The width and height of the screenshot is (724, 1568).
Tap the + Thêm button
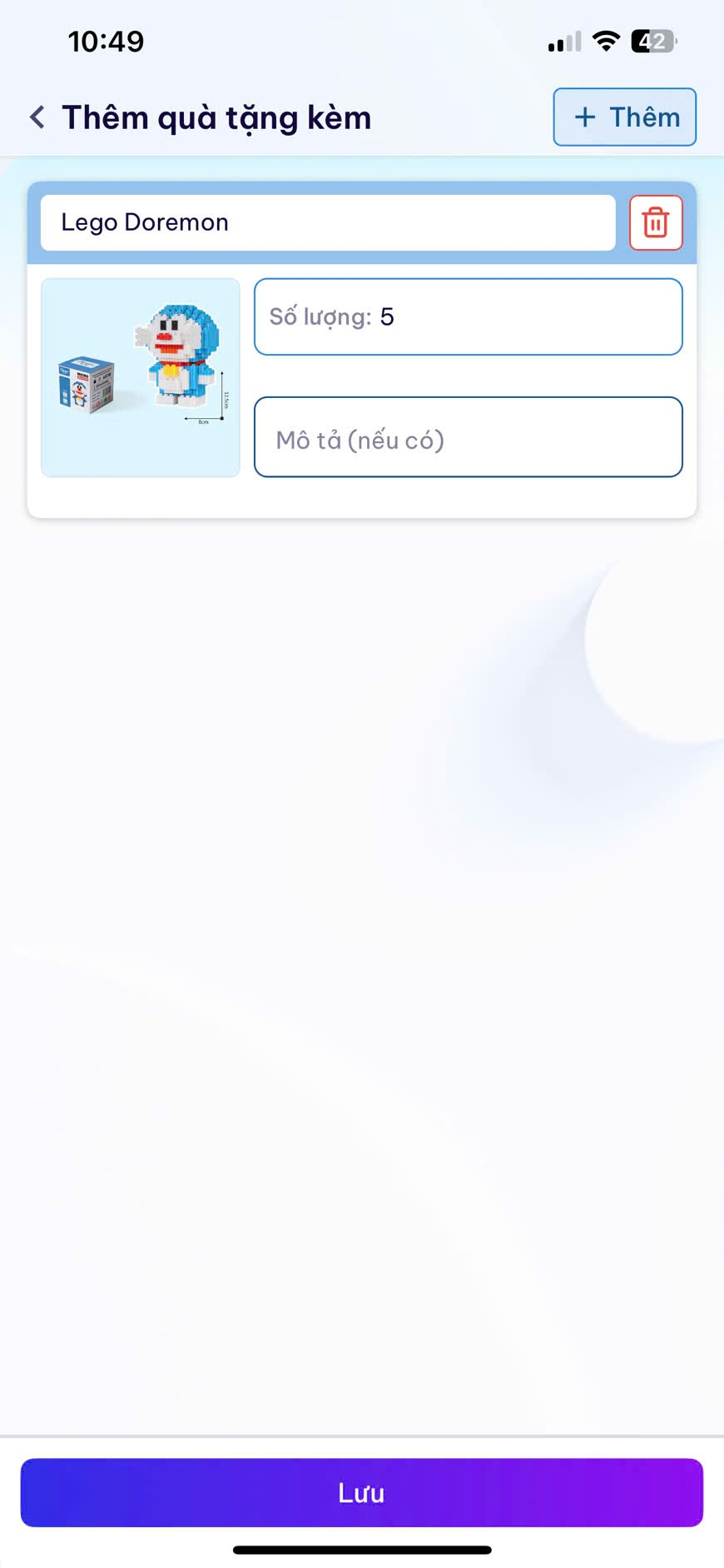624,117
